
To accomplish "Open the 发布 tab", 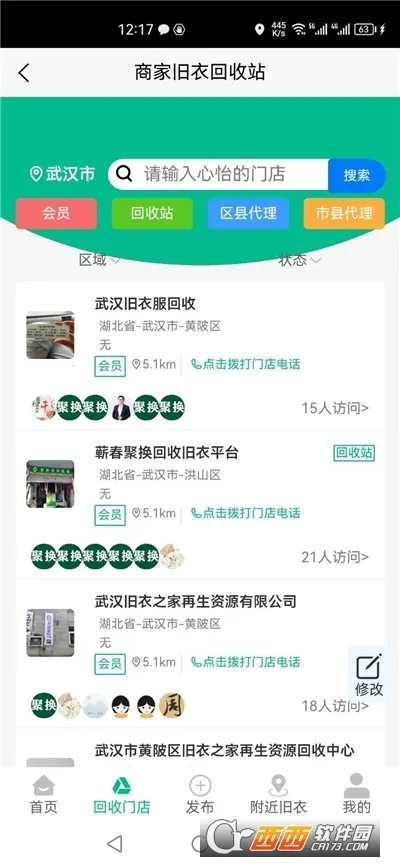I will [x=200, y=794].
